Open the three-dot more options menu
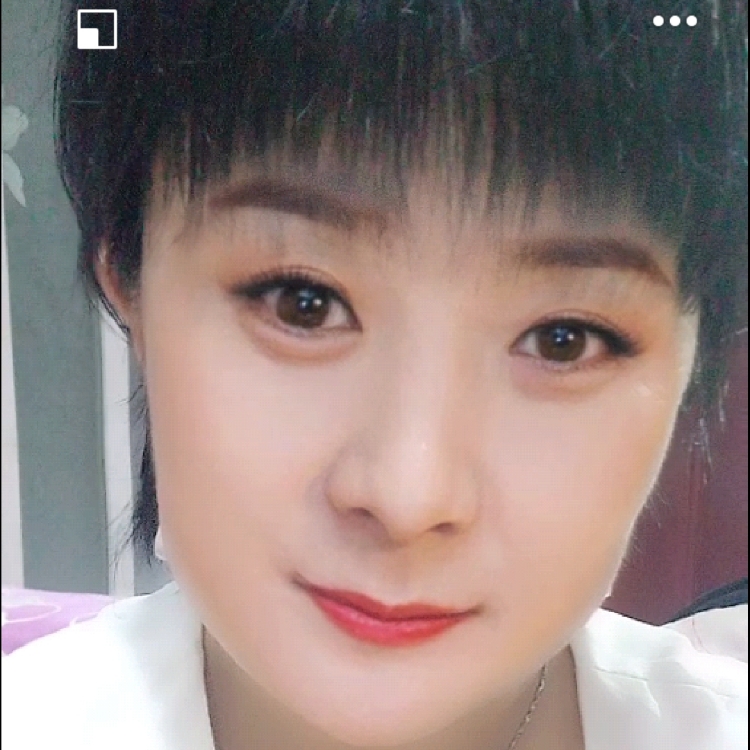This screenshot has width=750, height=750. [x=675, y=21]
